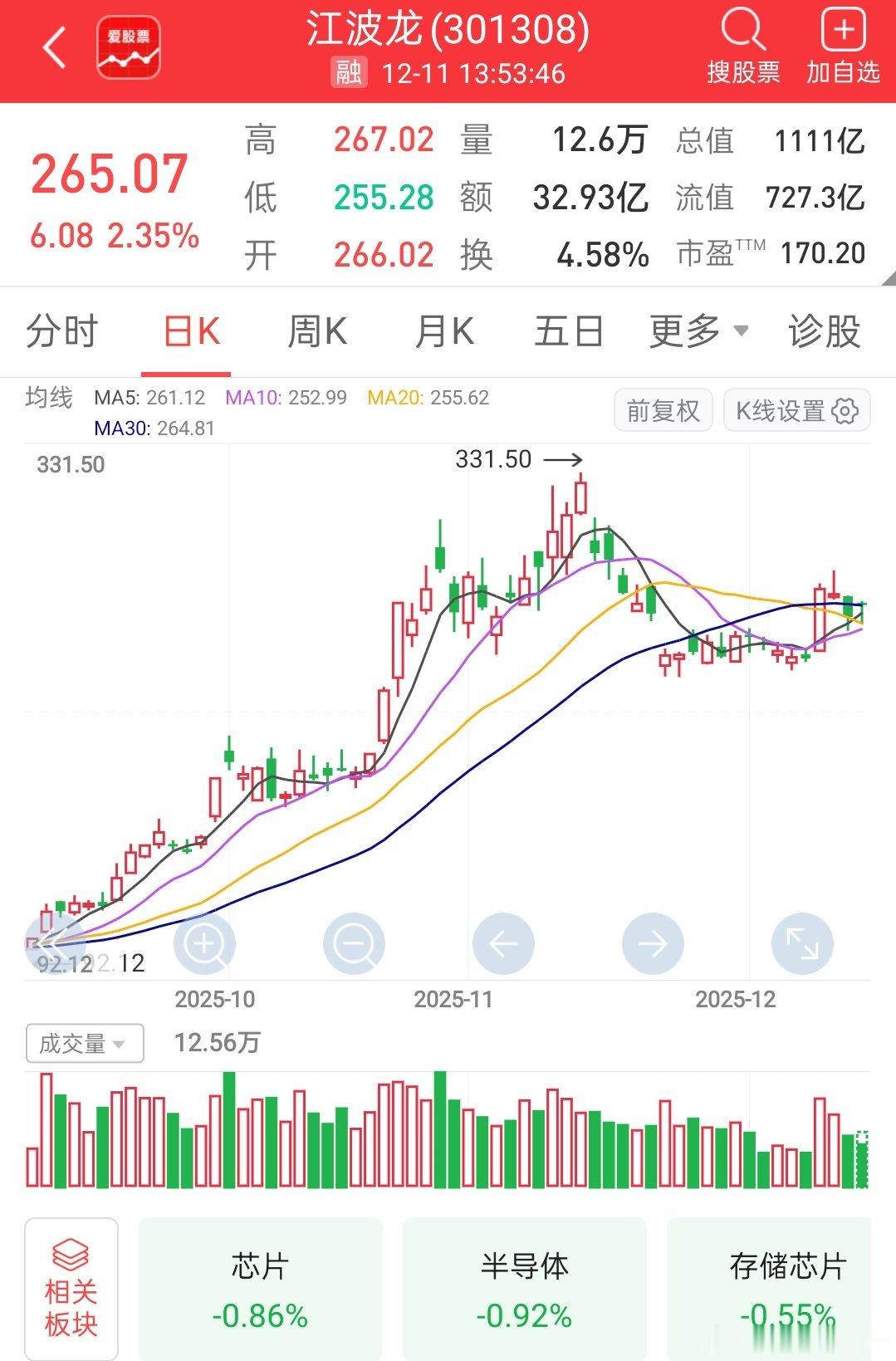
Task: Go back using the top-left arrow
Action: [55, 47]
